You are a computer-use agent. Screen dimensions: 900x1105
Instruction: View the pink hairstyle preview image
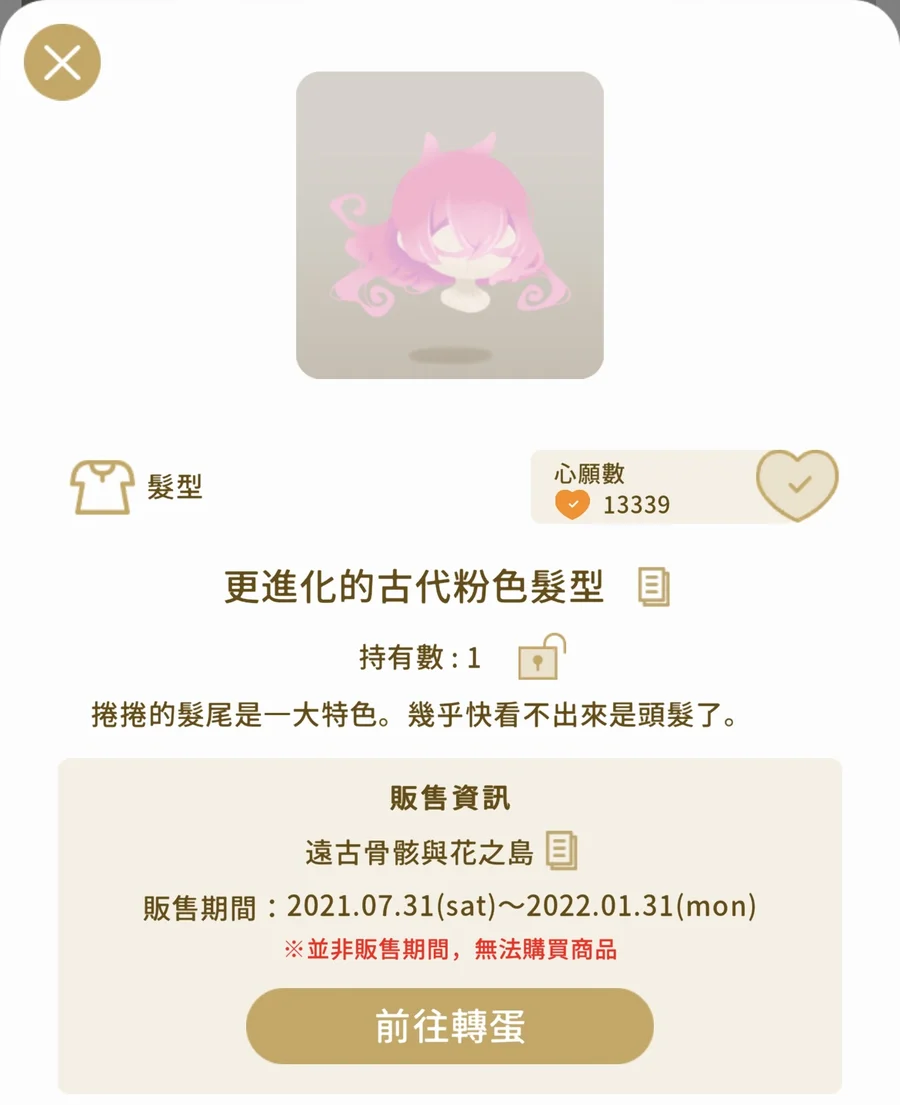click(450, 225)
